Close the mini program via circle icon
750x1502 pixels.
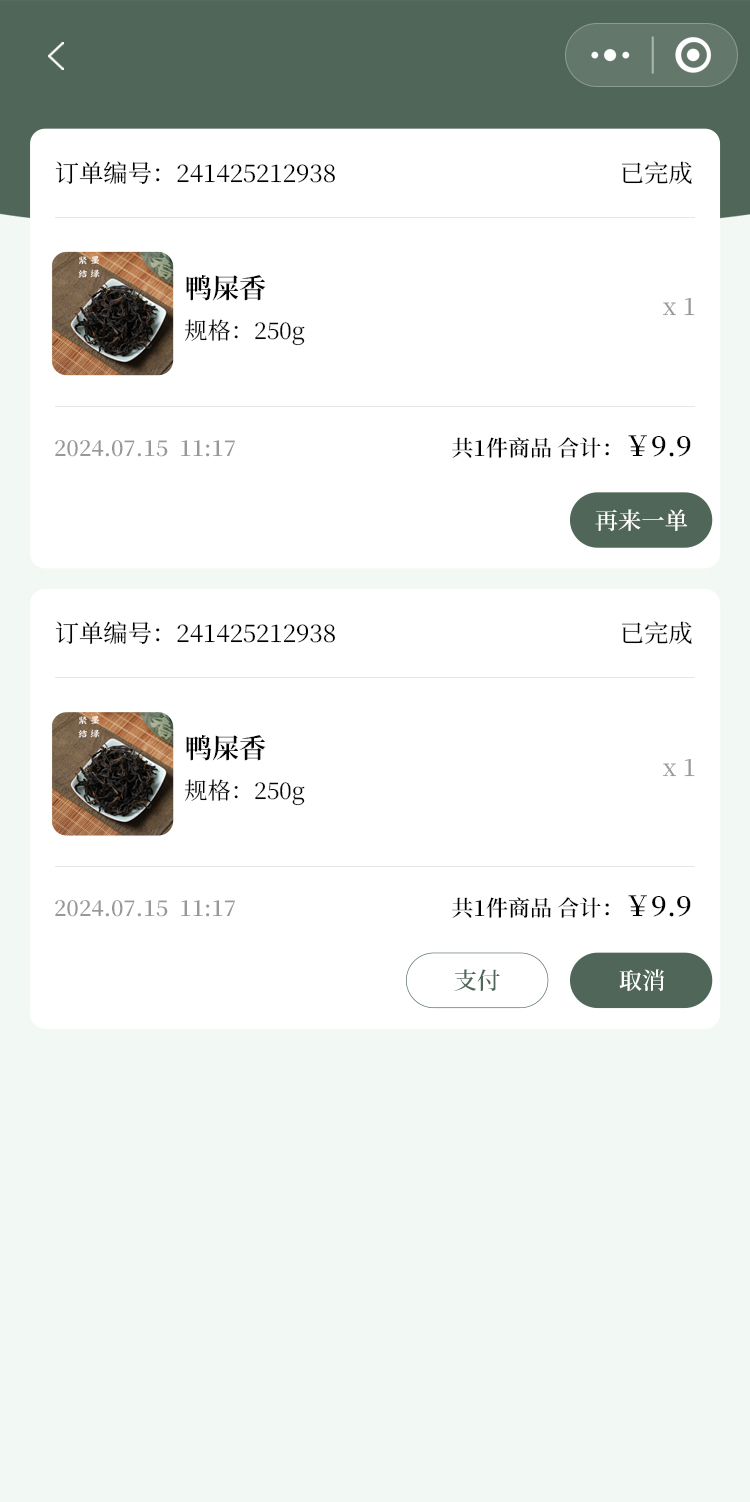coord(693,55)
